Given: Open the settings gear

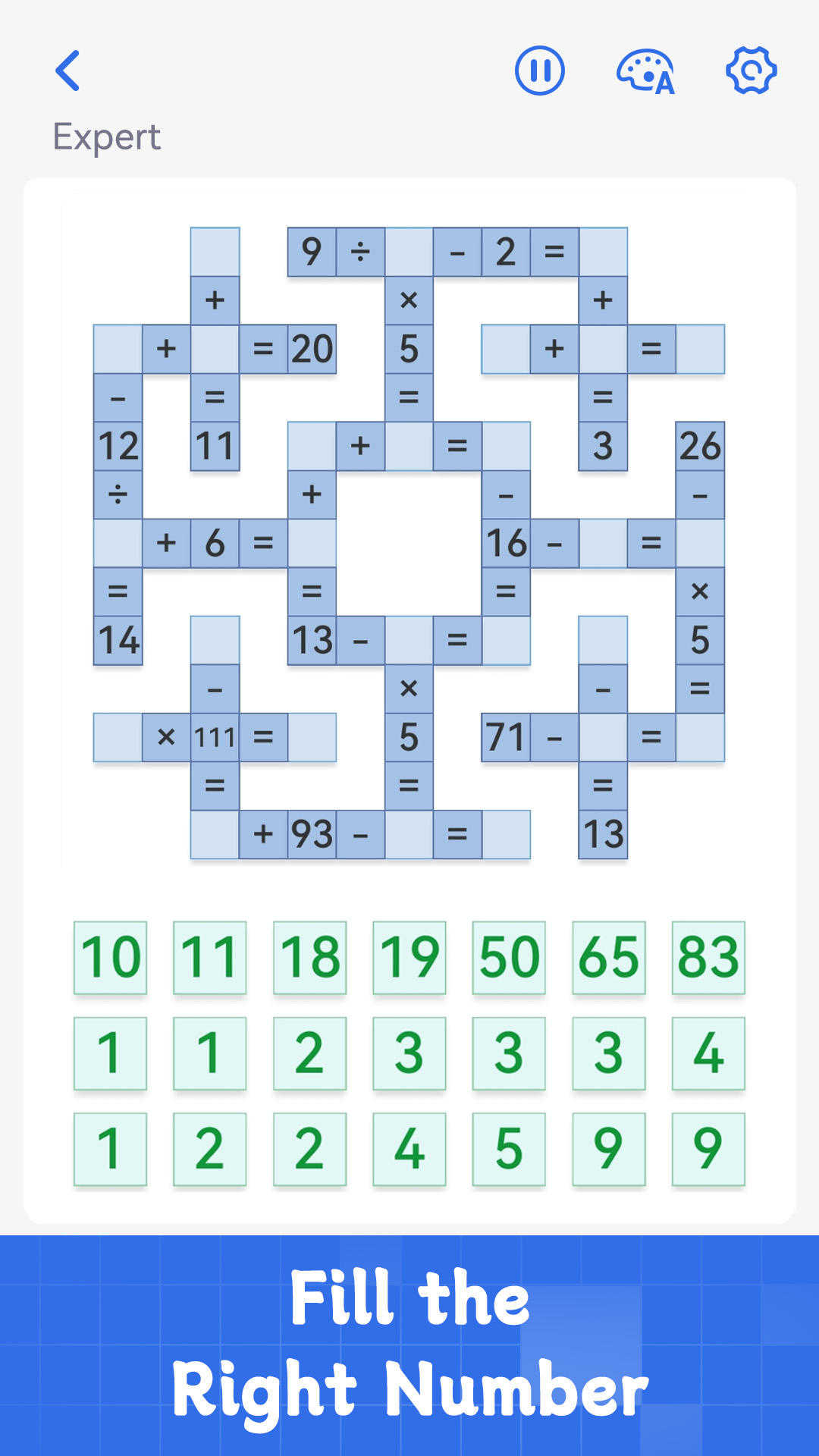Looking at the screenshot, I should click(x=751, y=71).
